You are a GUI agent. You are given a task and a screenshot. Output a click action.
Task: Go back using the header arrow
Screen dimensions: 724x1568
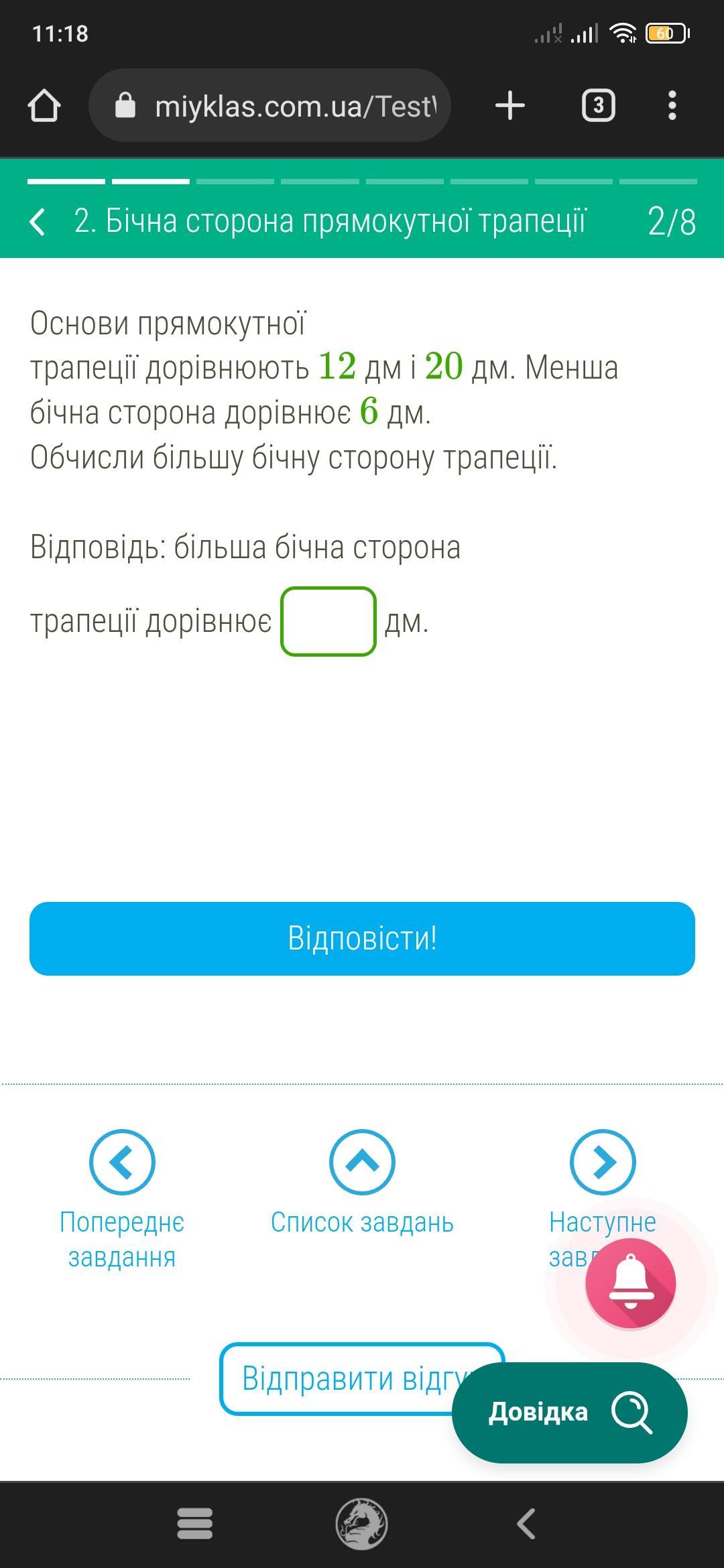(x=38, y=221)
